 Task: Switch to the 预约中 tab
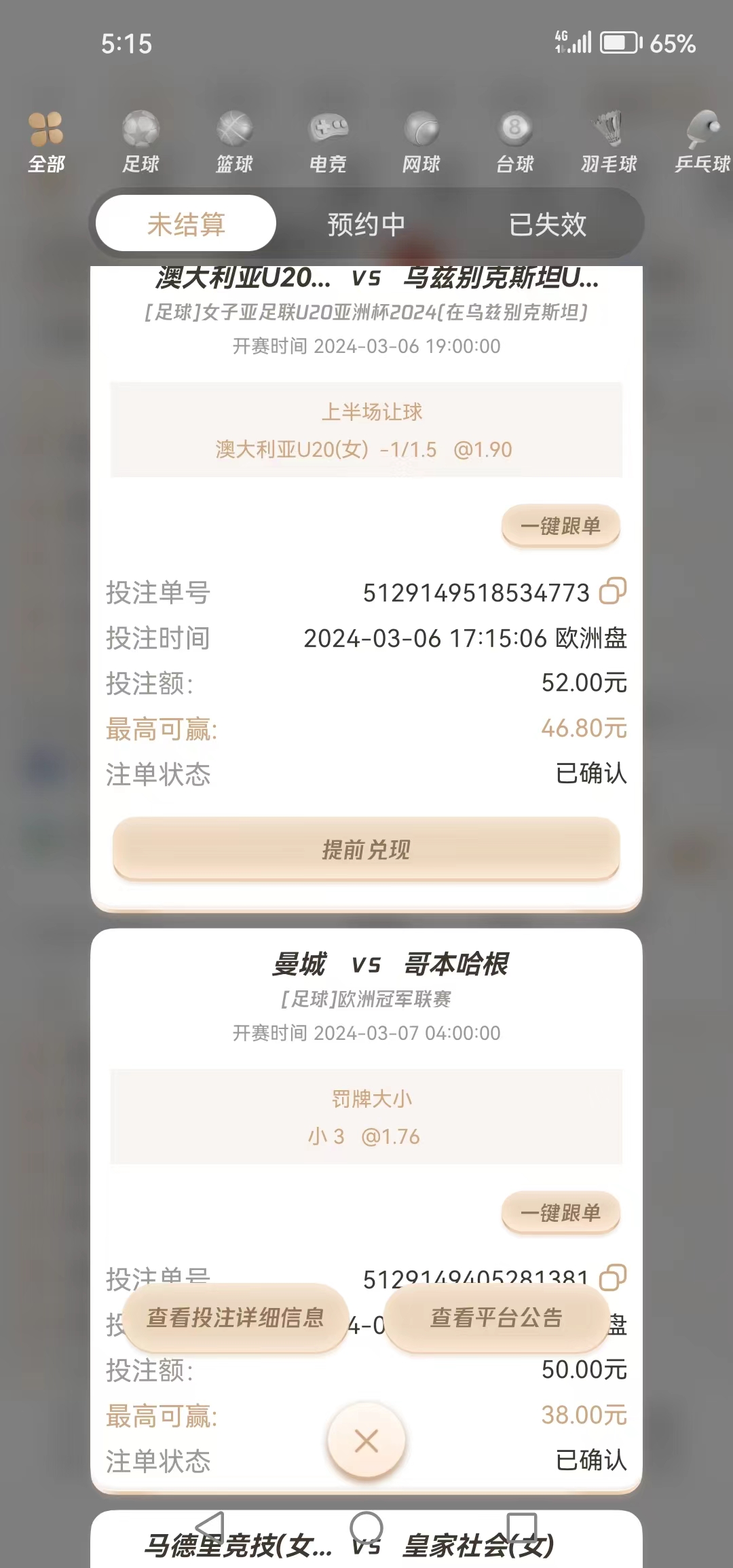point(366,224)
